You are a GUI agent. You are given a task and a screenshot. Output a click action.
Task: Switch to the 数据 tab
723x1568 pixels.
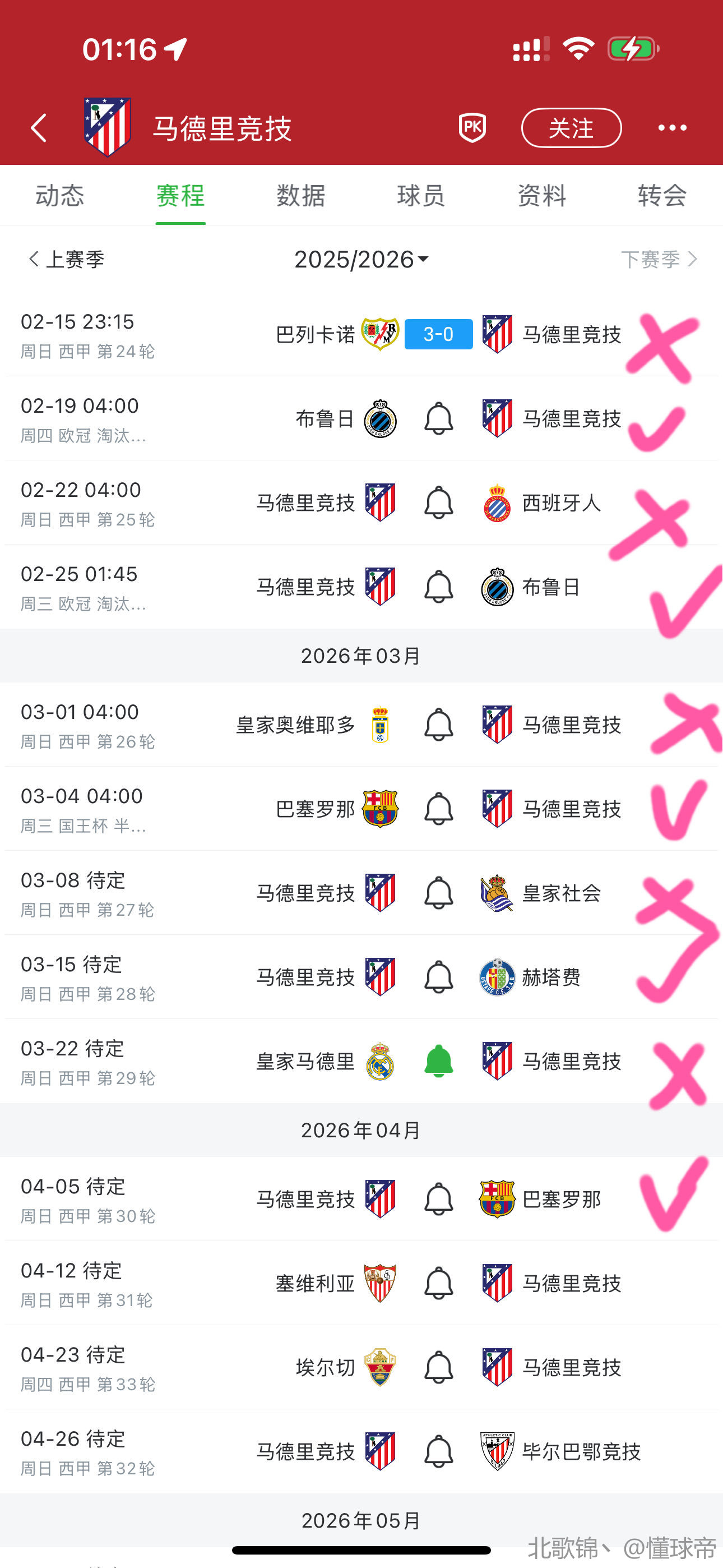300,196
